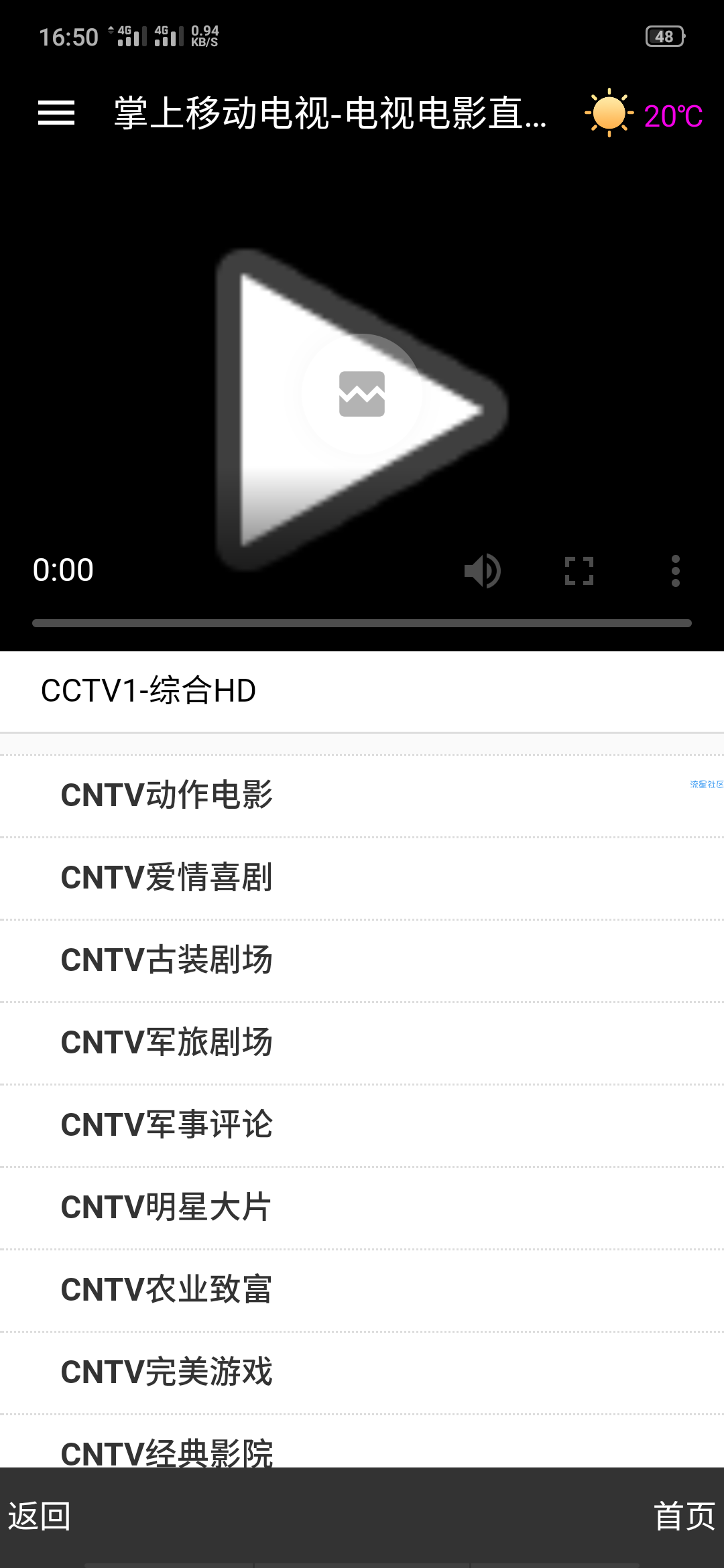Open the CNTV农业致富 channel
The width and height of the screenshot is (724, 1568).
(362, 1290)
